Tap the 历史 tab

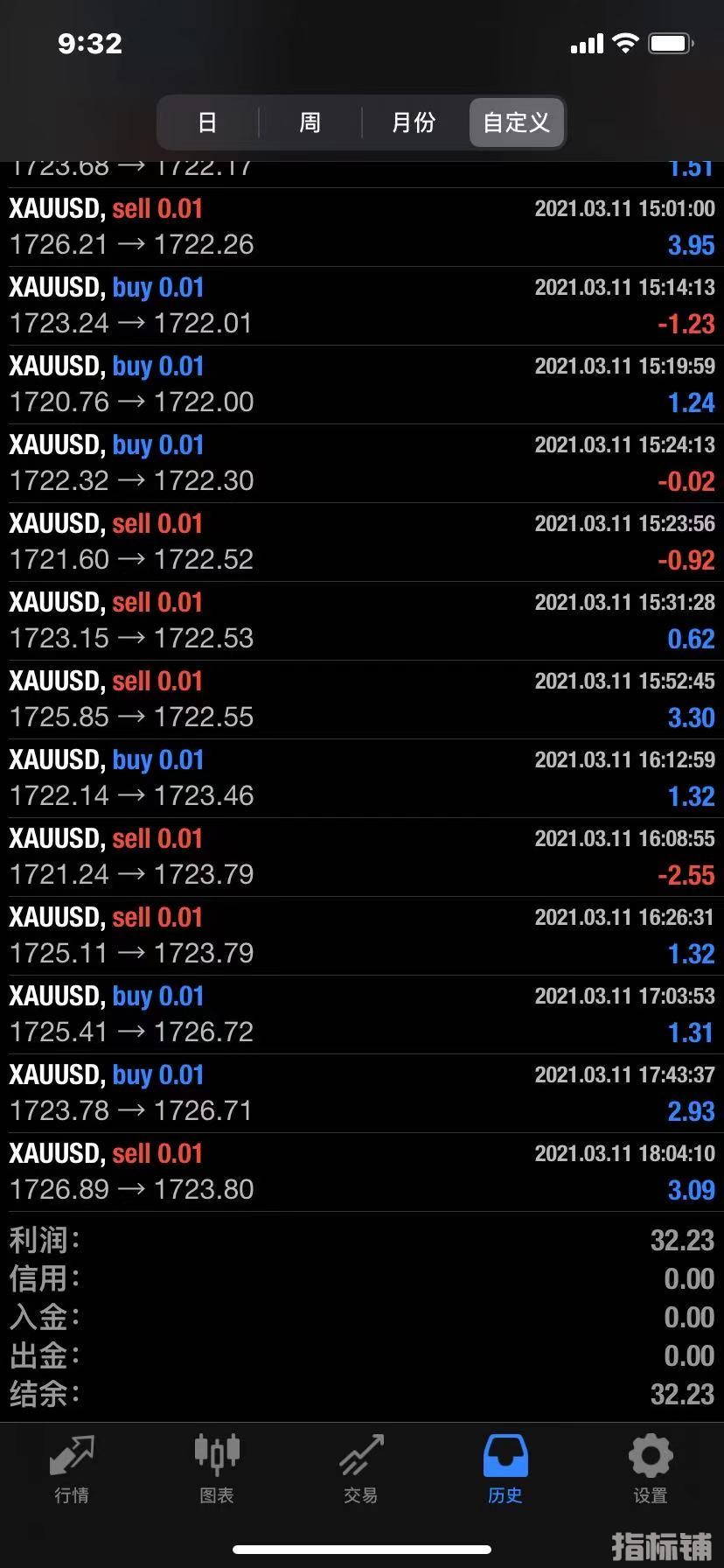point(505,1470)
